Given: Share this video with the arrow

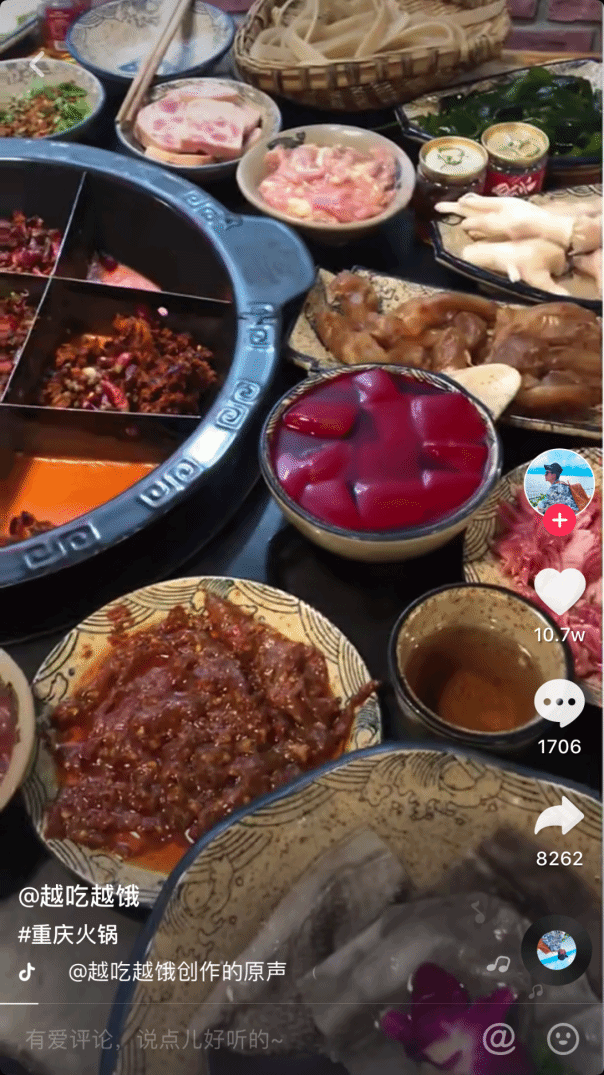Looking at the screenshot, I should point(559,816).
